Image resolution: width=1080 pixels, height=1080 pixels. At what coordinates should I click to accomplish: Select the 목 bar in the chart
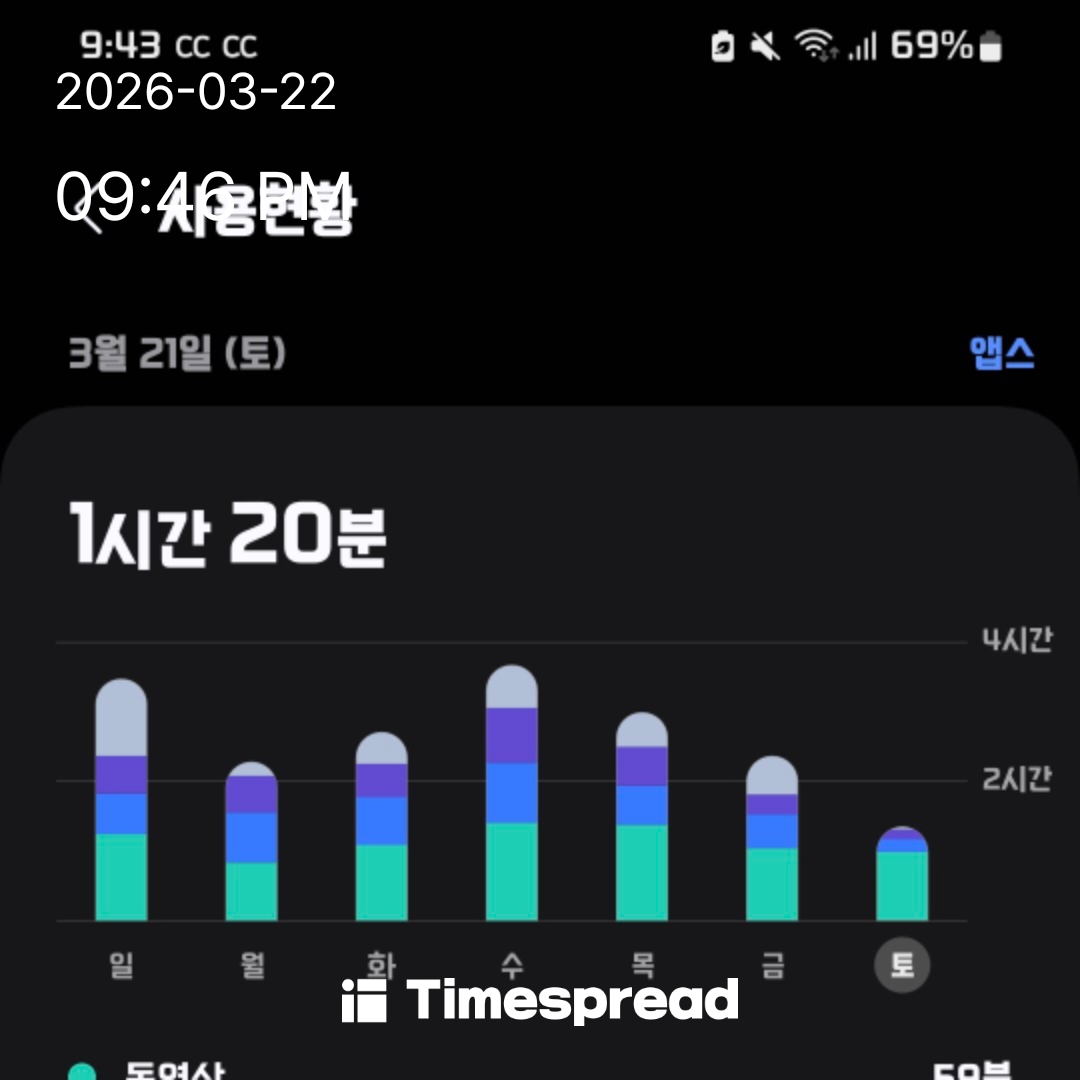pyautogui.click(x=641, y=817)
